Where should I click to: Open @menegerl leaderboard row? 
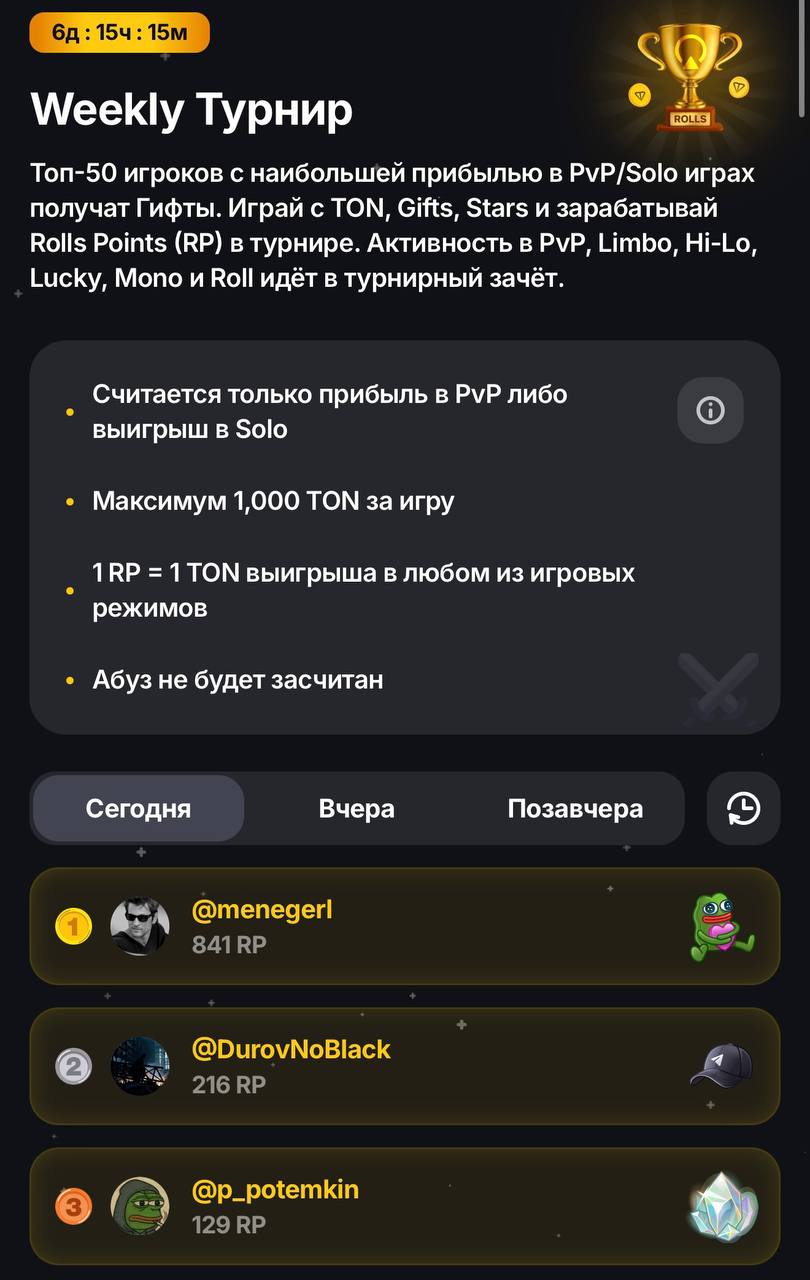(404, 926)
